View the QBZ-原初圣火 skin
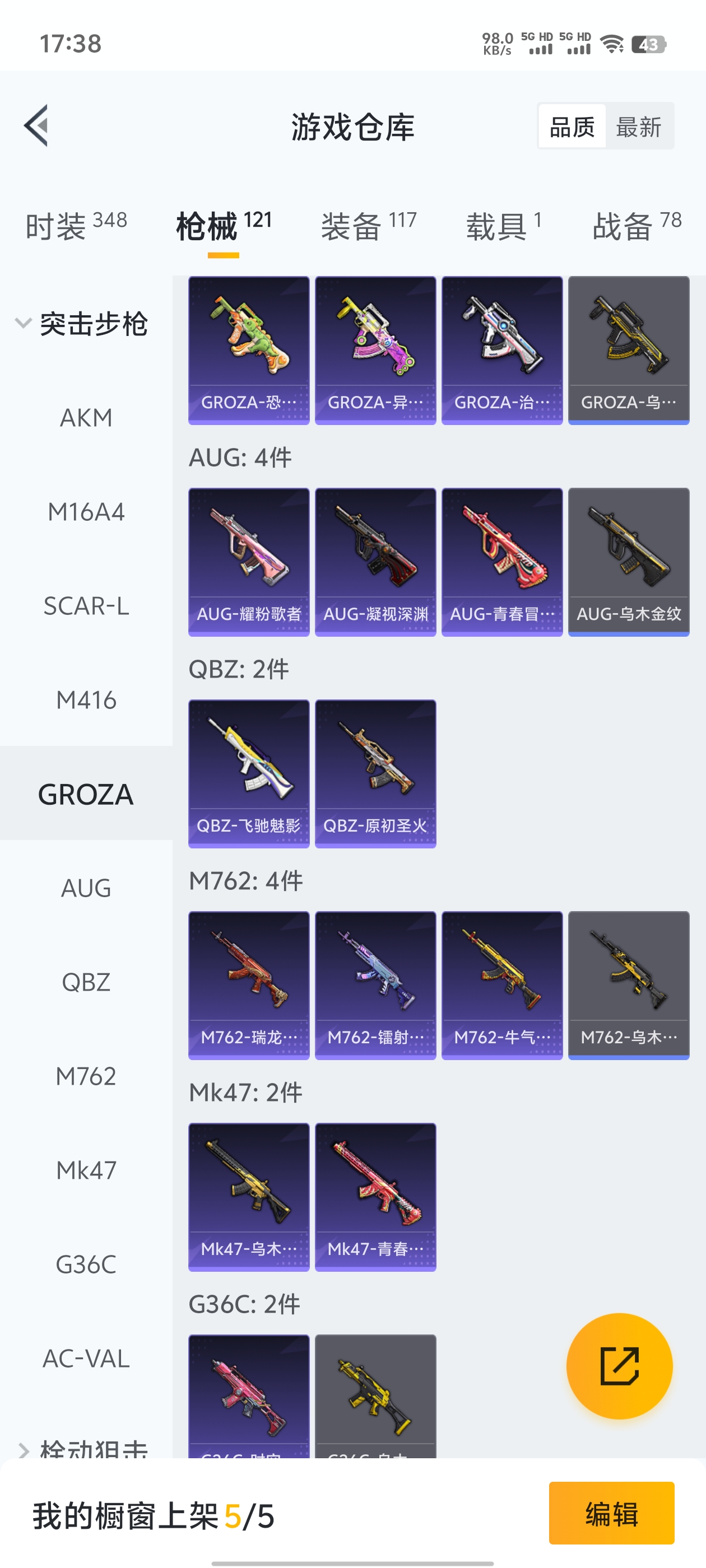706x1568 pixels. pos(375,773)
